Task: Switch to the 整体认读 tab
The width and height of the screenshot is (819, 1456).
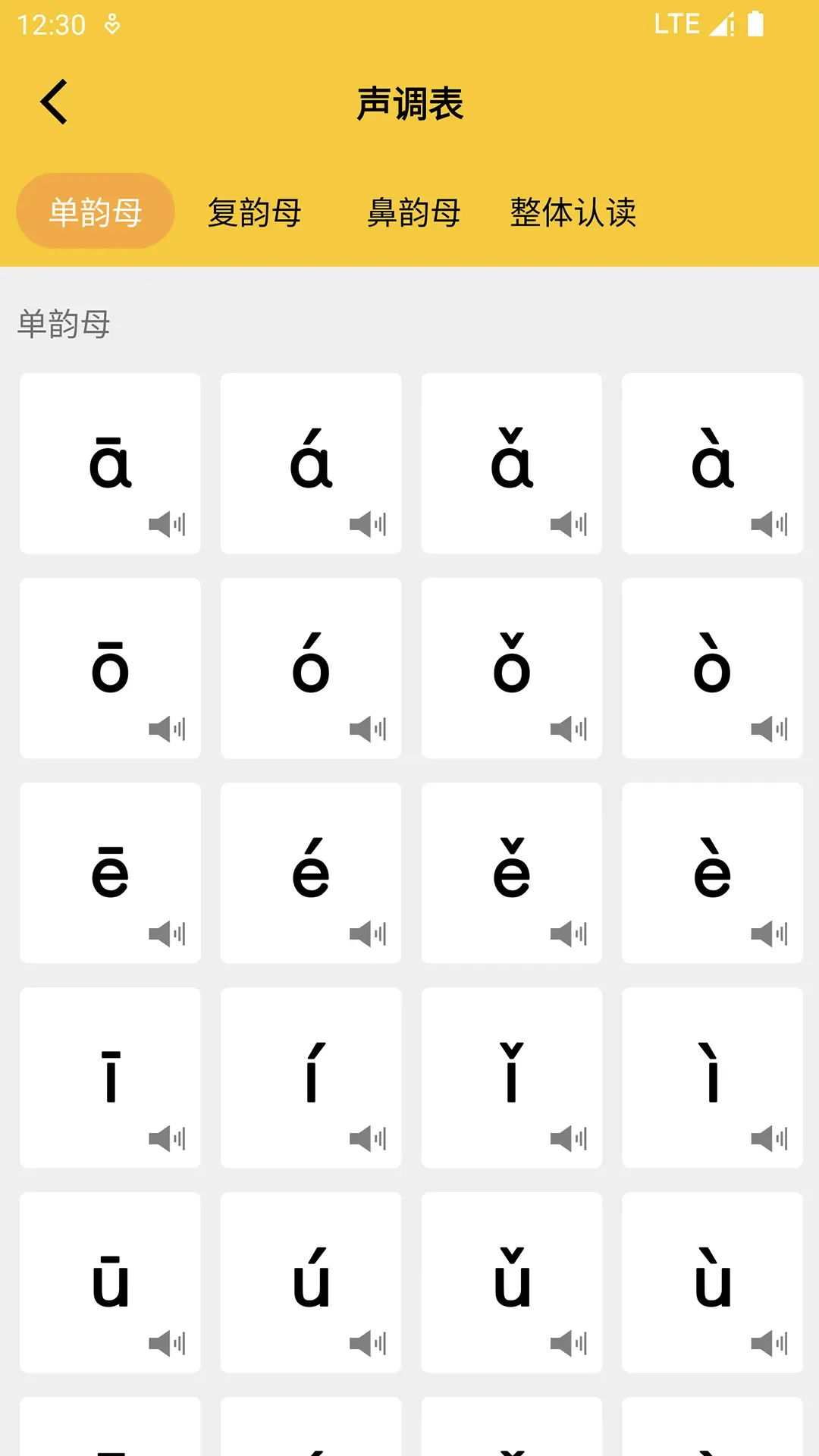Action: (573, 212)
